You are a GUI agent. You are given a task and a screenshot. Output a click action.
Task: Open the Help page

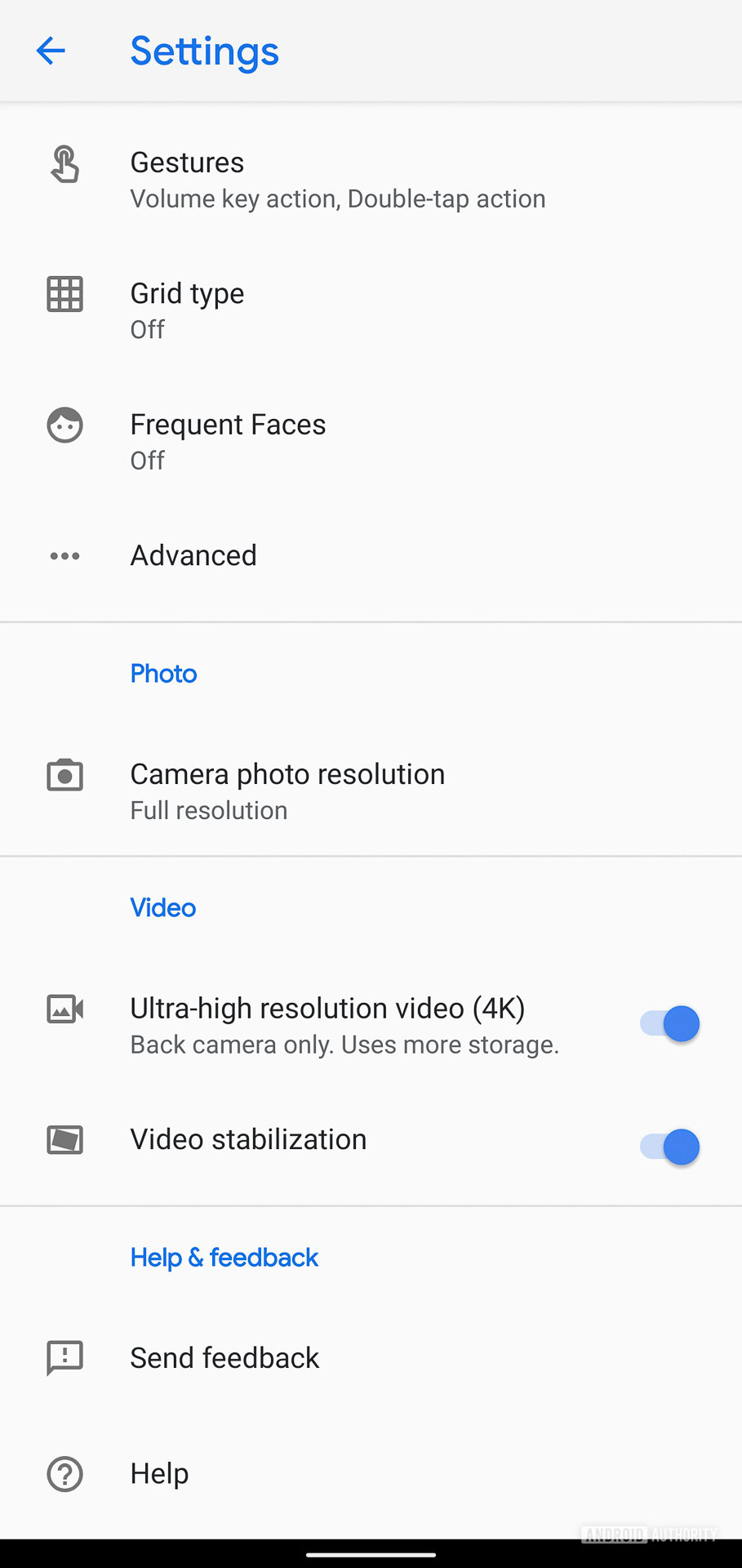[159, 1474]
